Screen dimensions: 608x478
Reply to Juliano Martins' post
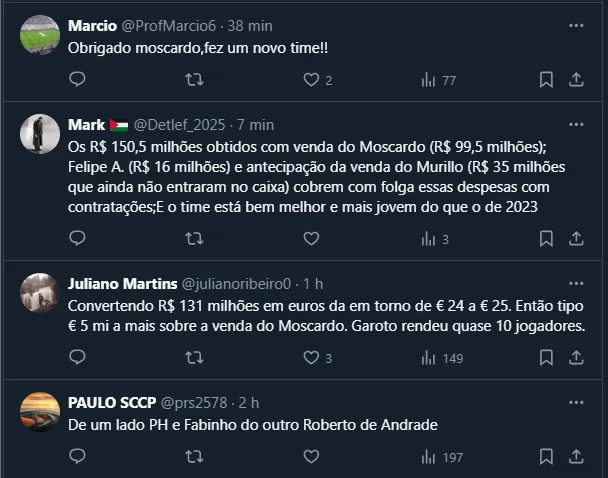[x=78, y=358]
